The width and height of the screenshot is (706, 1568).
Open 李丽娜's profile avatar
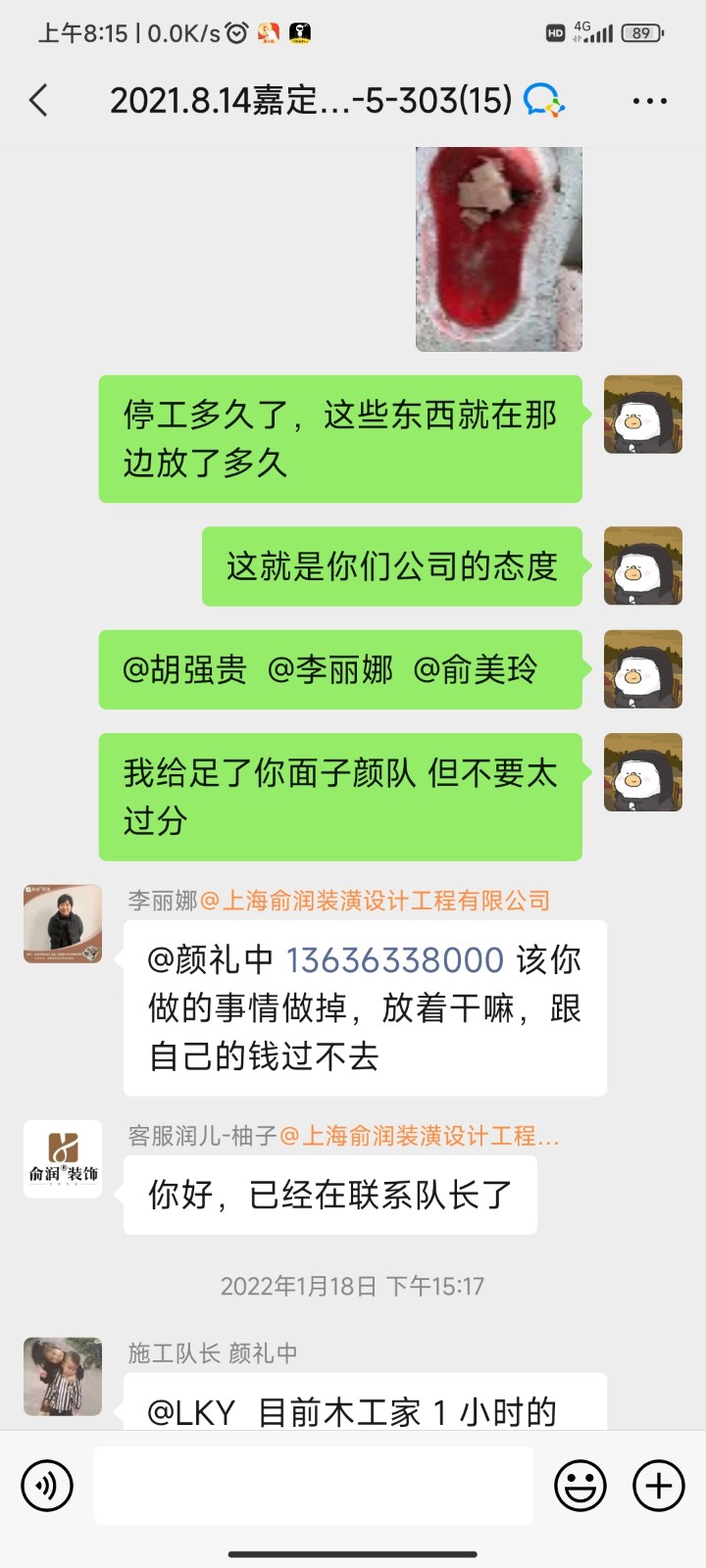(63, 924)
